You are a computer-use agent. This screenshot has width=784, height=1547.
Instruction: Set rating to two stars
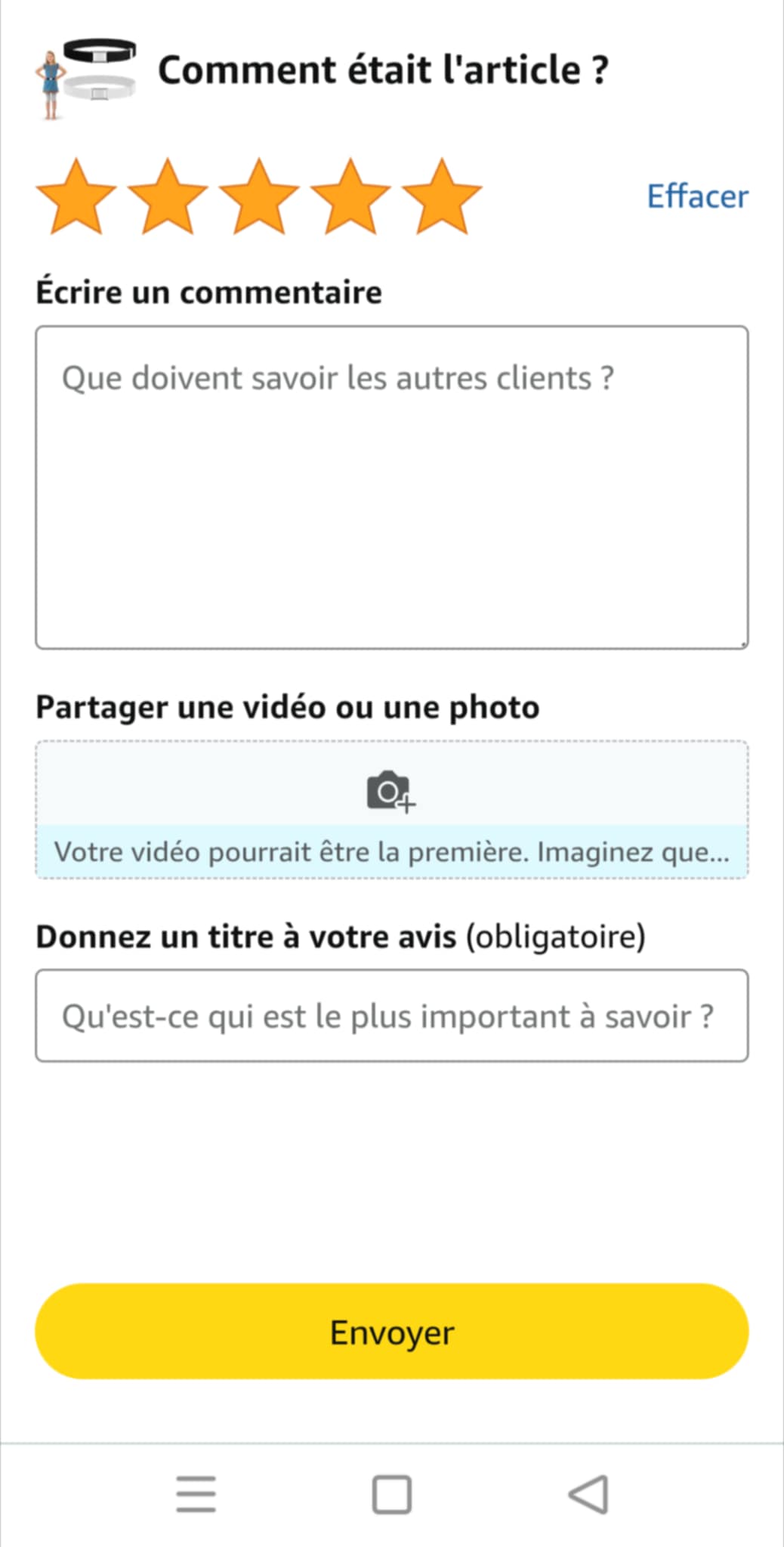coord(168,198)
